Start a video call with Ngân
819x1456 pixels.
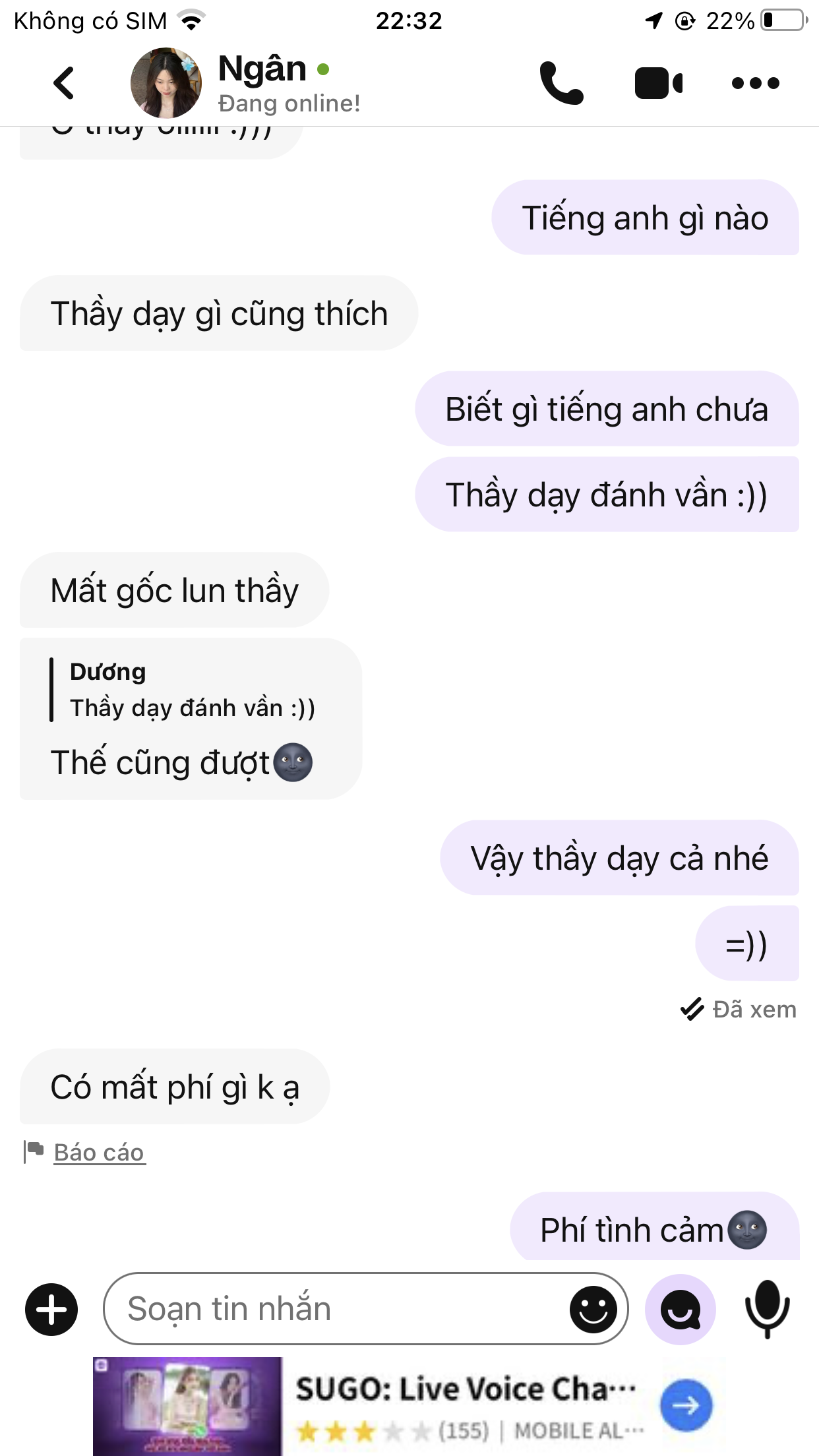(658, 83)
